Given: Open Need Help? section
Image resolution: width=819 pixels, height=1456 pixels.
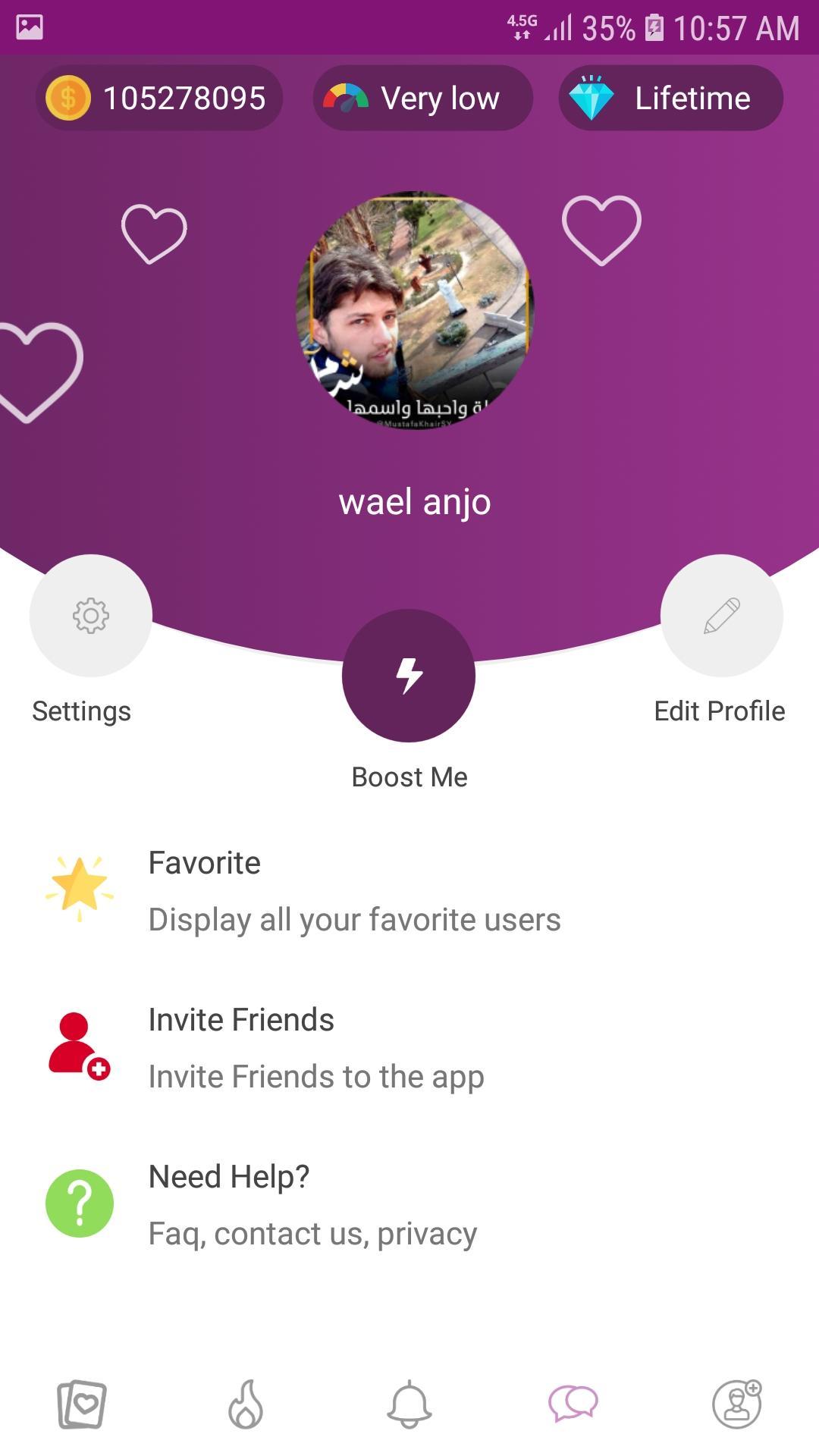Looking at the screenshot, I should (312, 1205).
